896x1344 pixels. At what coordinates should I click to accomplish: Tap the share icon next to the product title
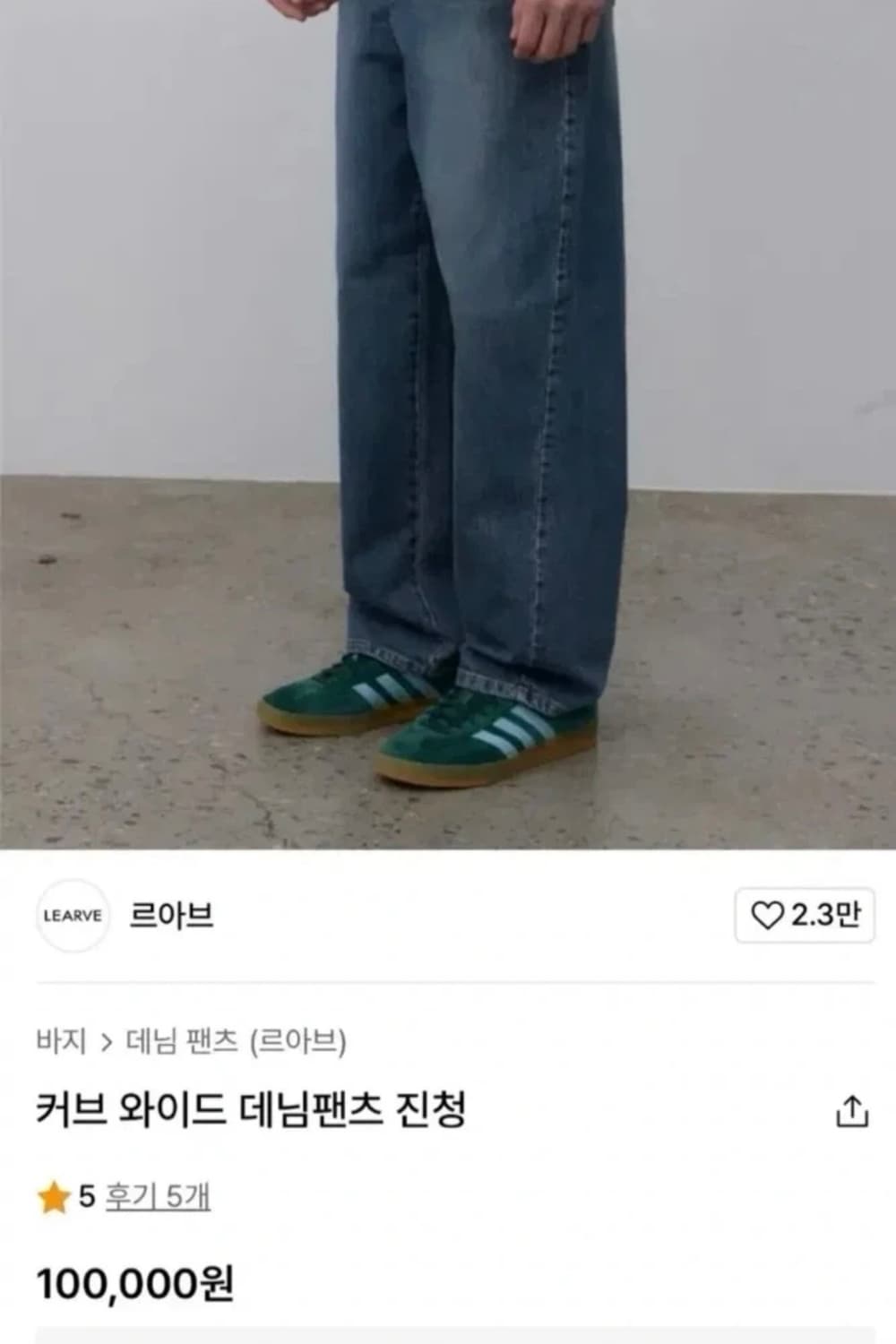(x=851, y=1109)
